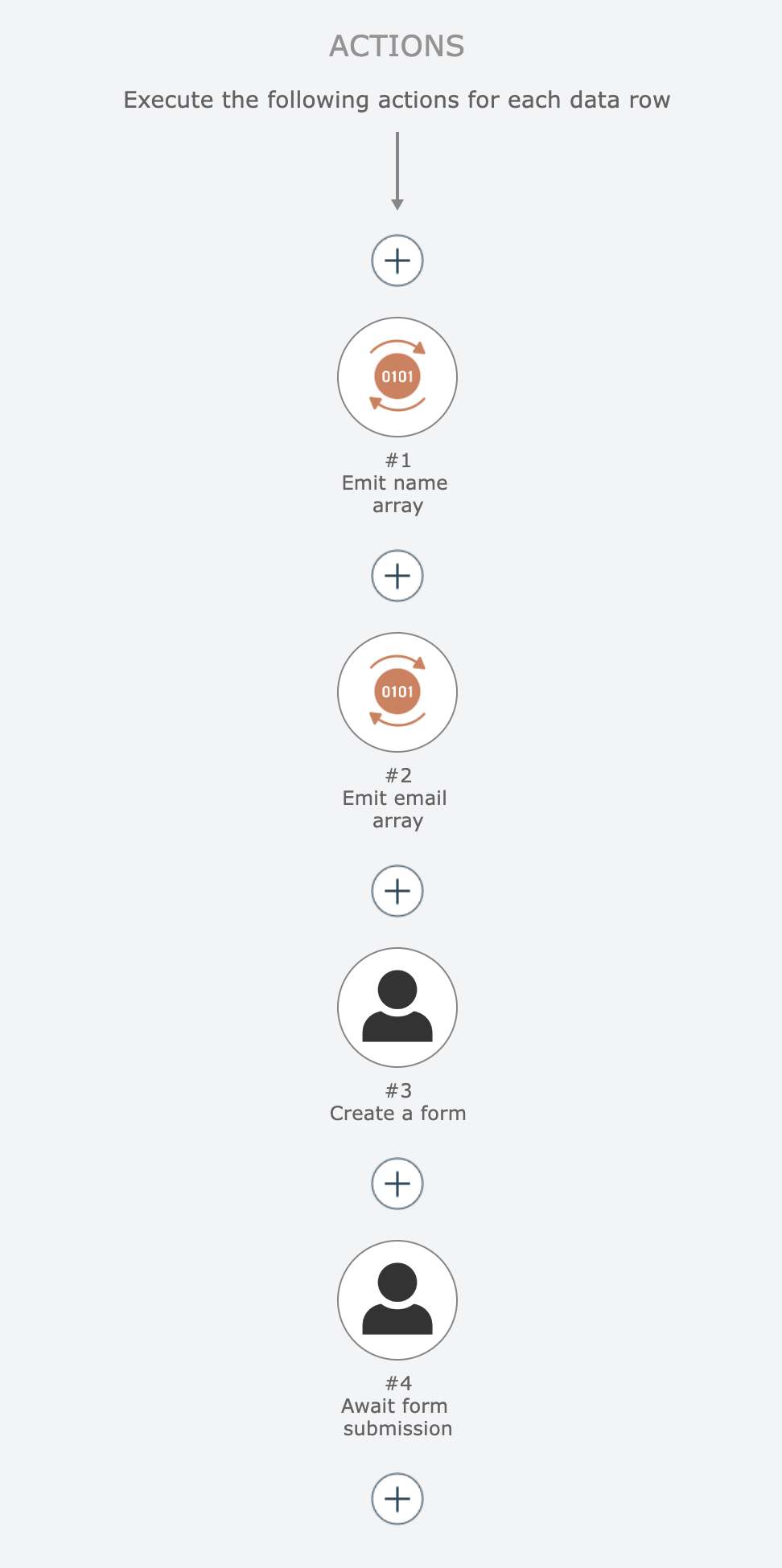Add a new action after step #4
The image size is (782, 1568).
pos(397,1499)
